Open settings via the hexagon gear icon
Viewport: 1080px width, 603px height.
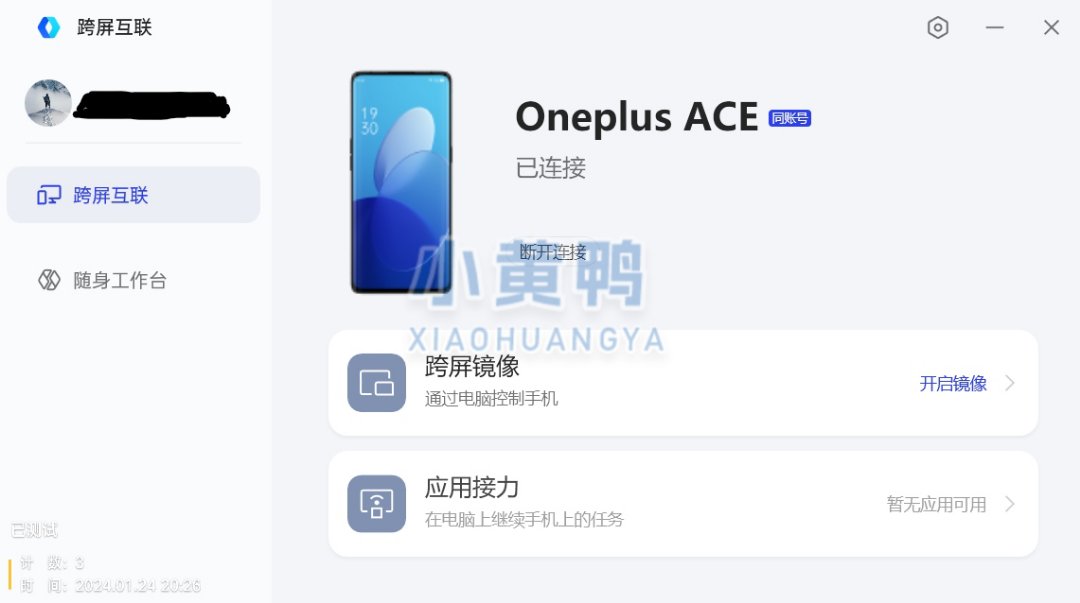(x=937, y=28)
